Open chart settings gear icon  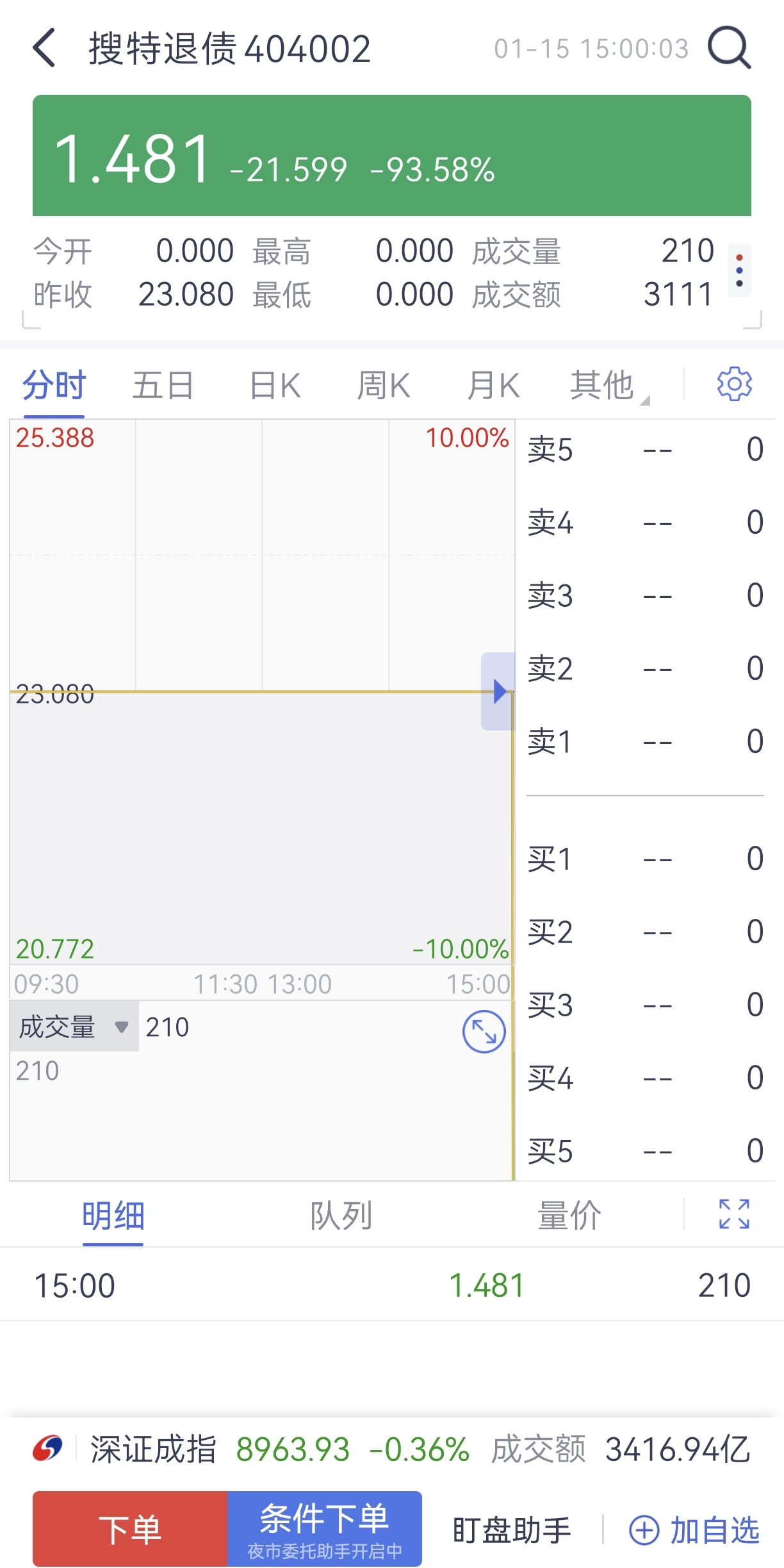click(734, 384)
